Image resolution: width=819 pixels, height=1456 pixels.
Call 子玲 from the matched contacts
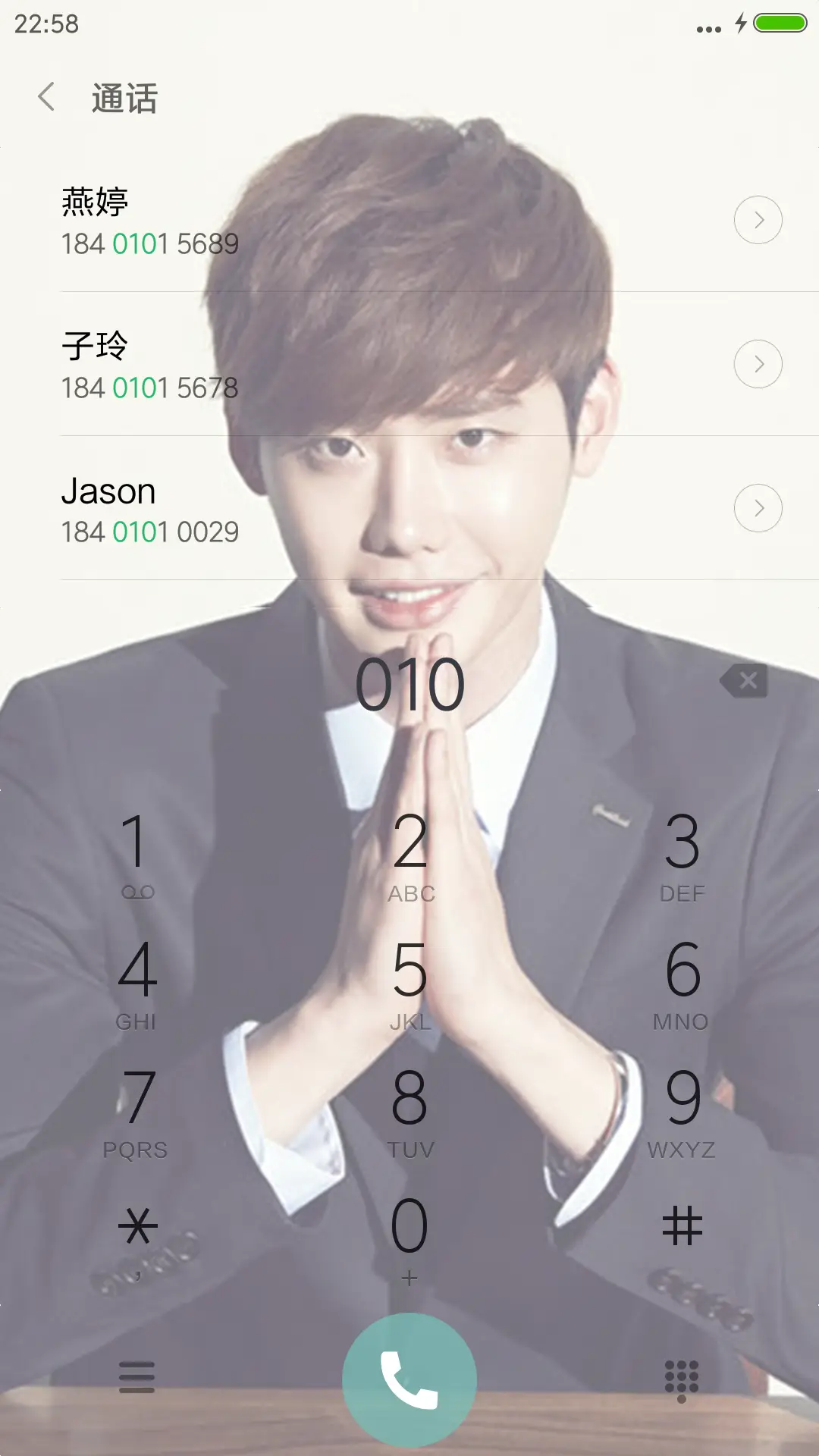click(x=303, y=366)
